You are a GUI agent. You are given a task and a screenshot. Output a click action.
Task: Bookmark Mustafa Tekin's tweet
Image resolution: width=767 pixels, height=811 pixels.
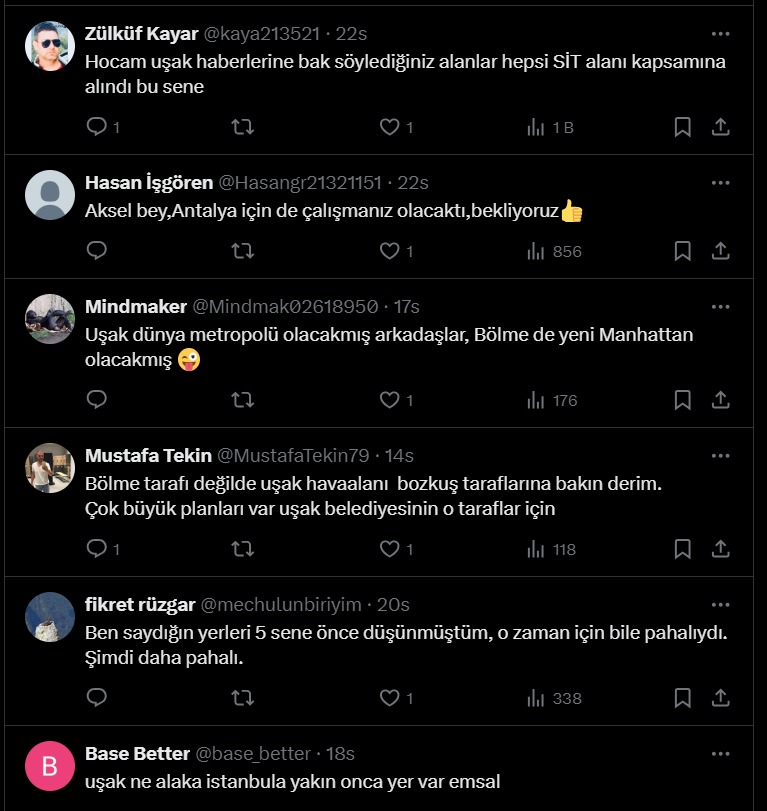coord(682,549)
